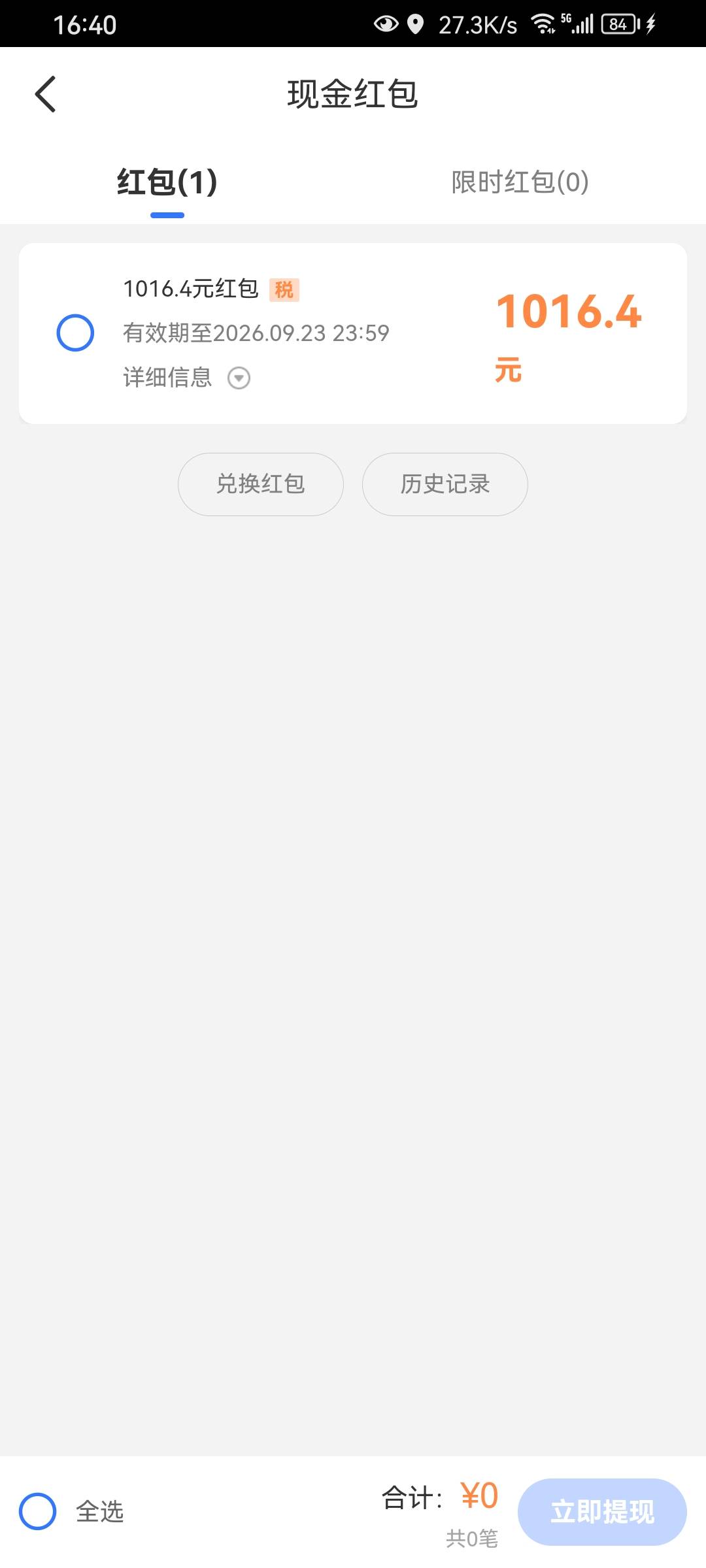The height and width of the screenshot is (1568, 706).
Task: Select the 1016.4元红包 radio circle
Action: coord(75,333)
